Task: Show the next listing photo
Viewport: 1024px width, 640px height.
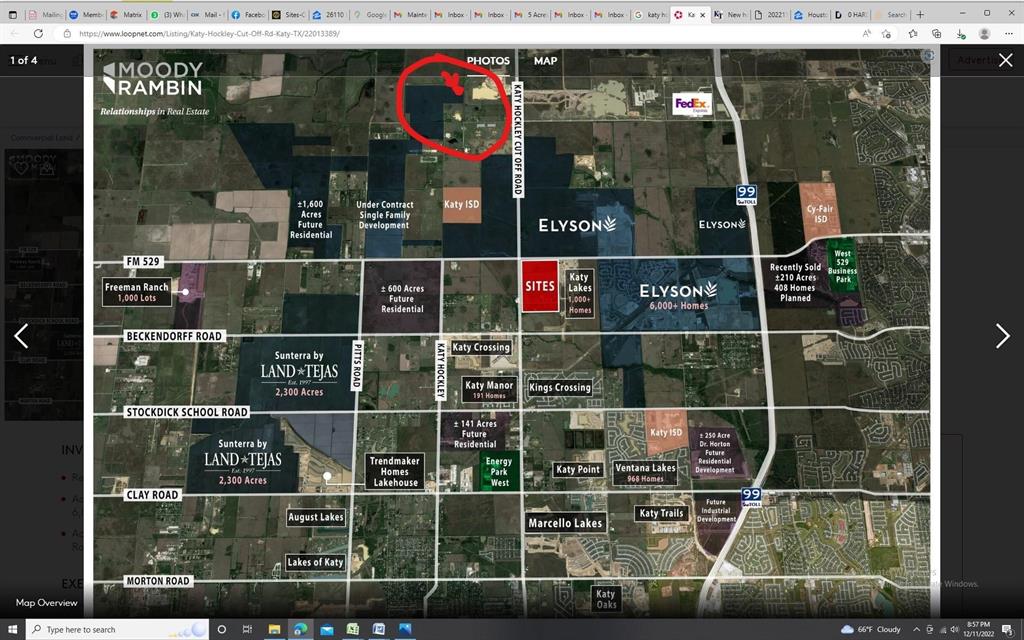Action: pyautogui.click(x=1002, y=336)
